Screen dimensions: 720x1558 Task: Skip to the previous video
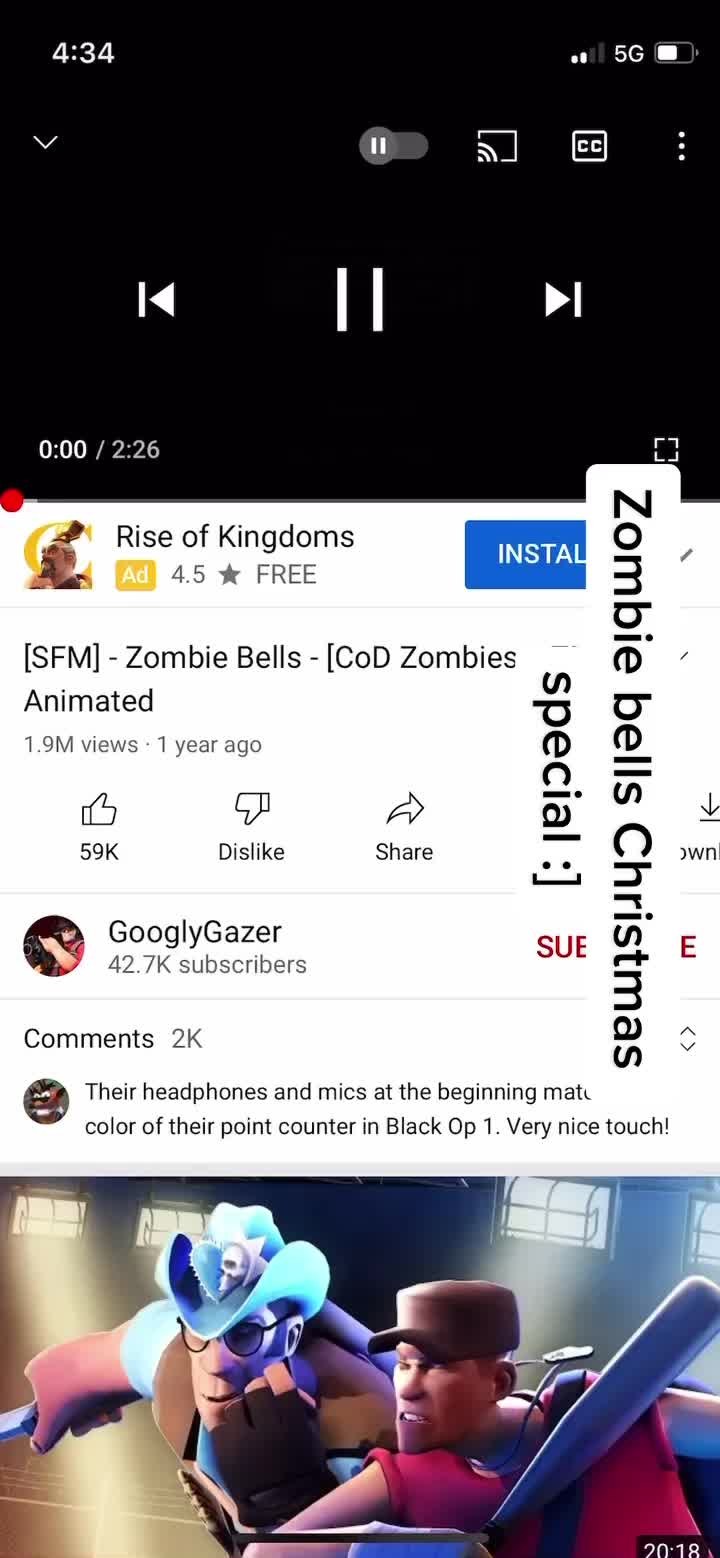pos(157,300)
